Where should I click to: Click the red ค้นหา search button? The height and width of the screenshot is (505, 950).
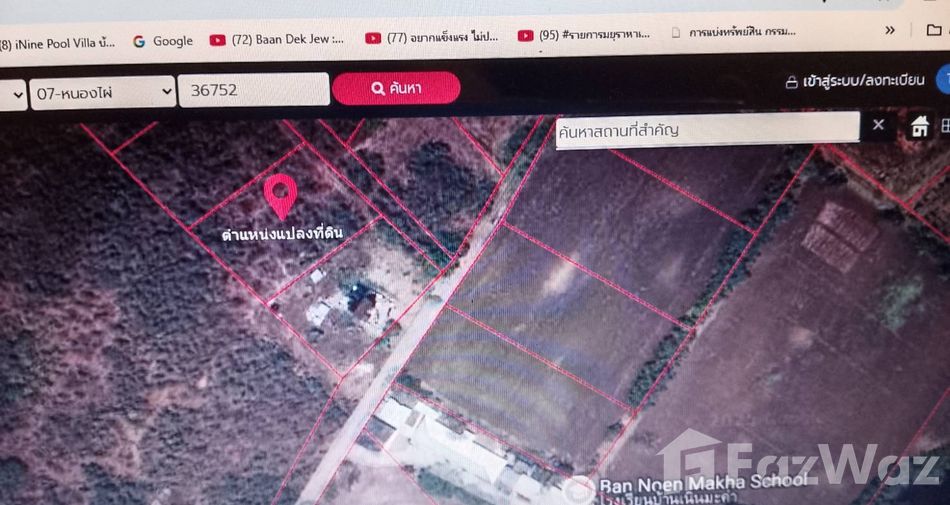[x=396, y=88]
